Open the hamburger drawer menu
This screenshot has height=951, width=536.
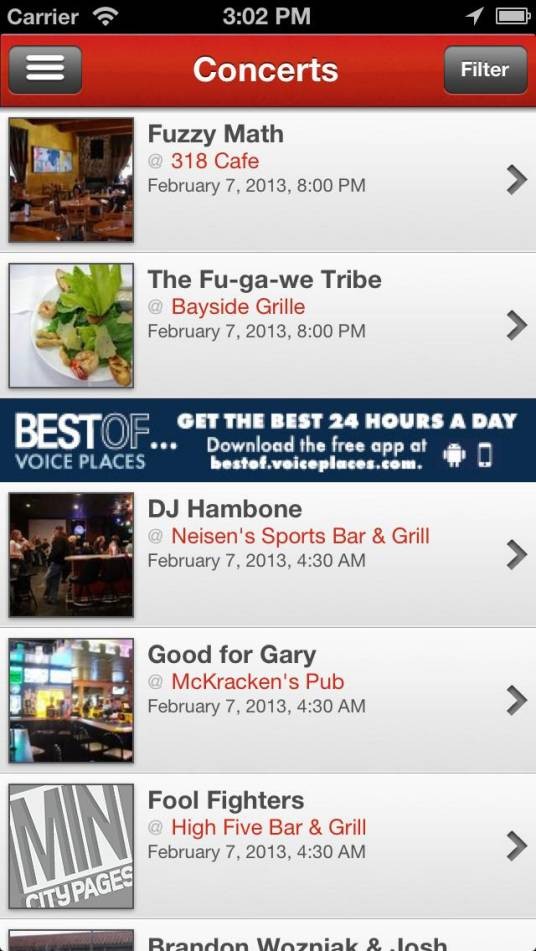pos(45,70)
